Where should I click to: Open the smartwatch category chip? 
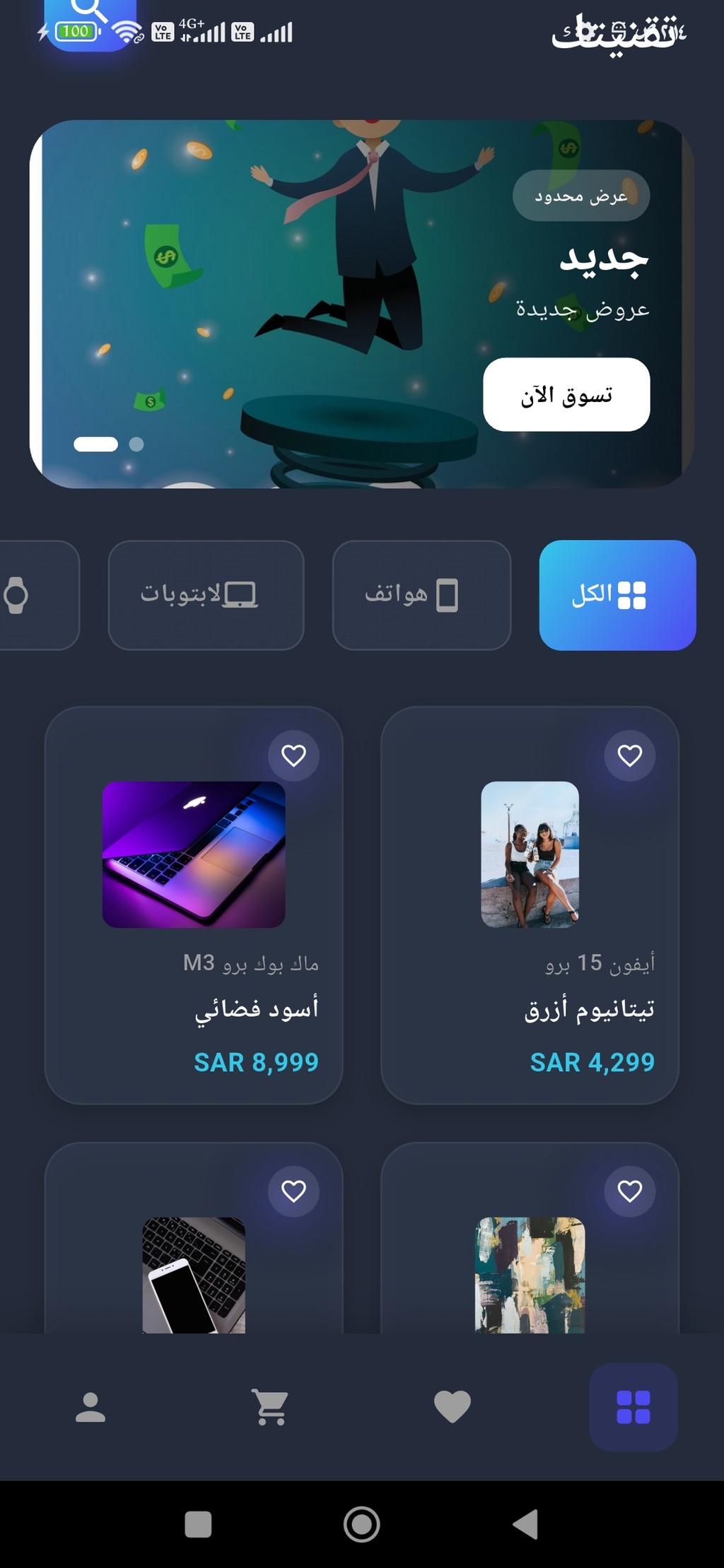click(x=28, y=595)
